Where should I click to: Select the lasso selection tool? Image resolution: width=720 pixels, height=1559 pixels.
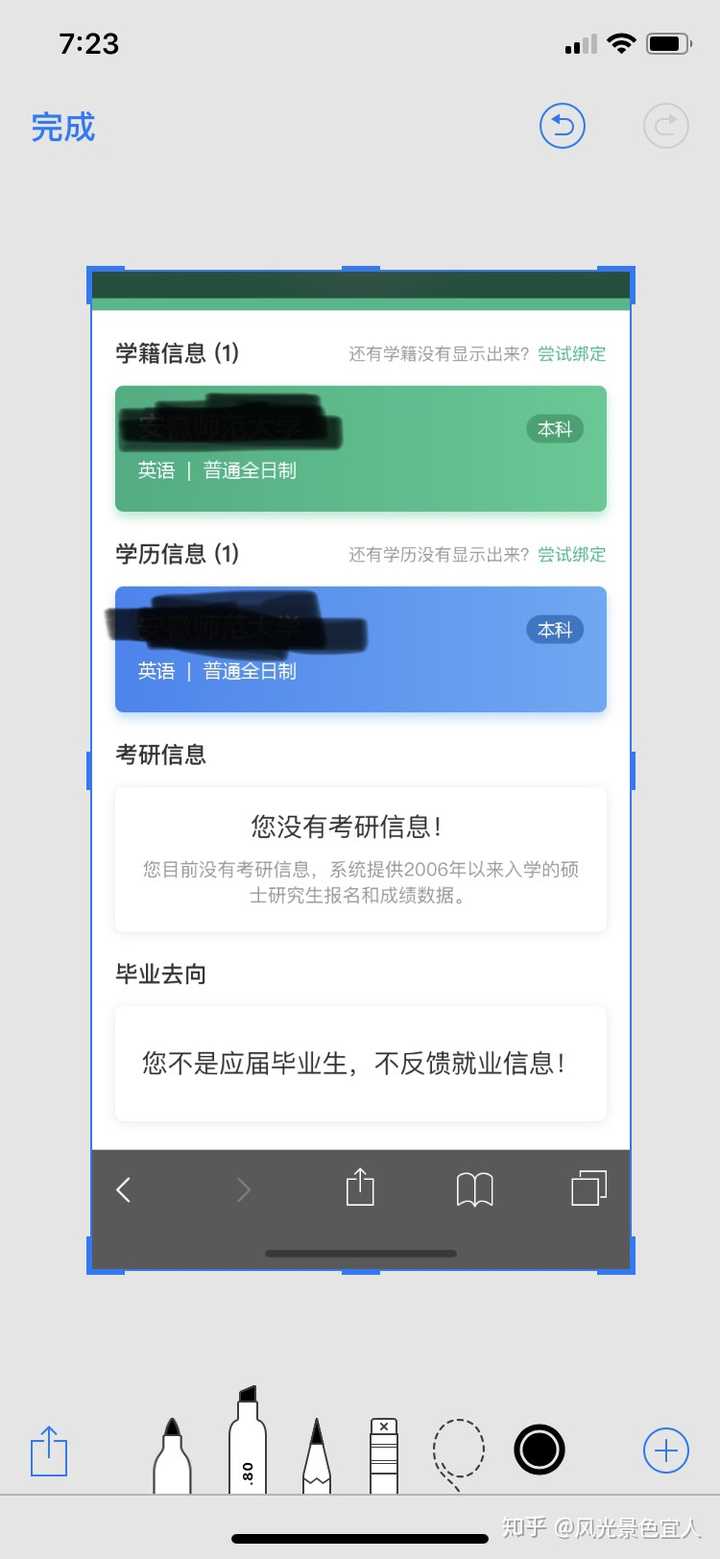tap(458, 1456)
